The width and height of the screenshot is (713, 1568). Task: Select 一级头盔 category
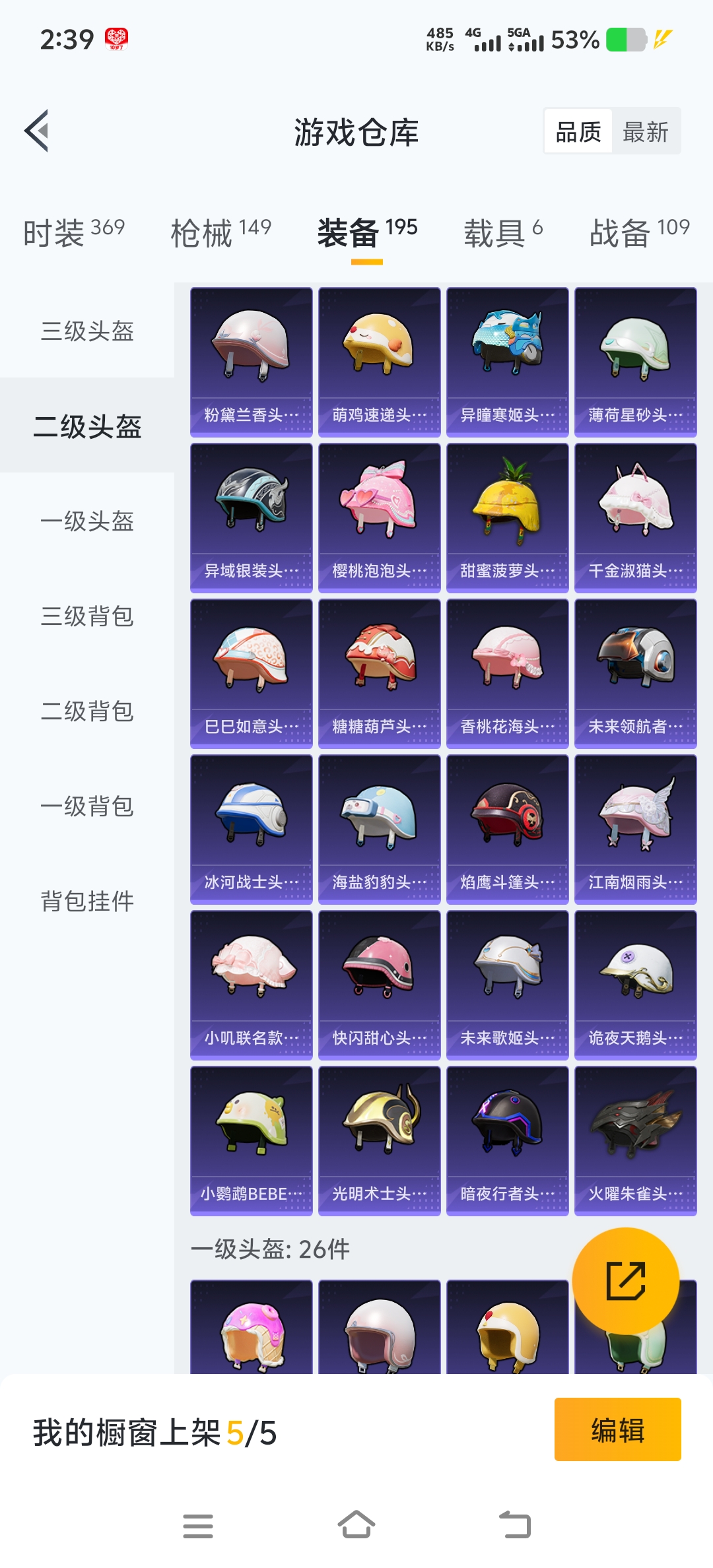pyautogui.click(x=87, y=521)
